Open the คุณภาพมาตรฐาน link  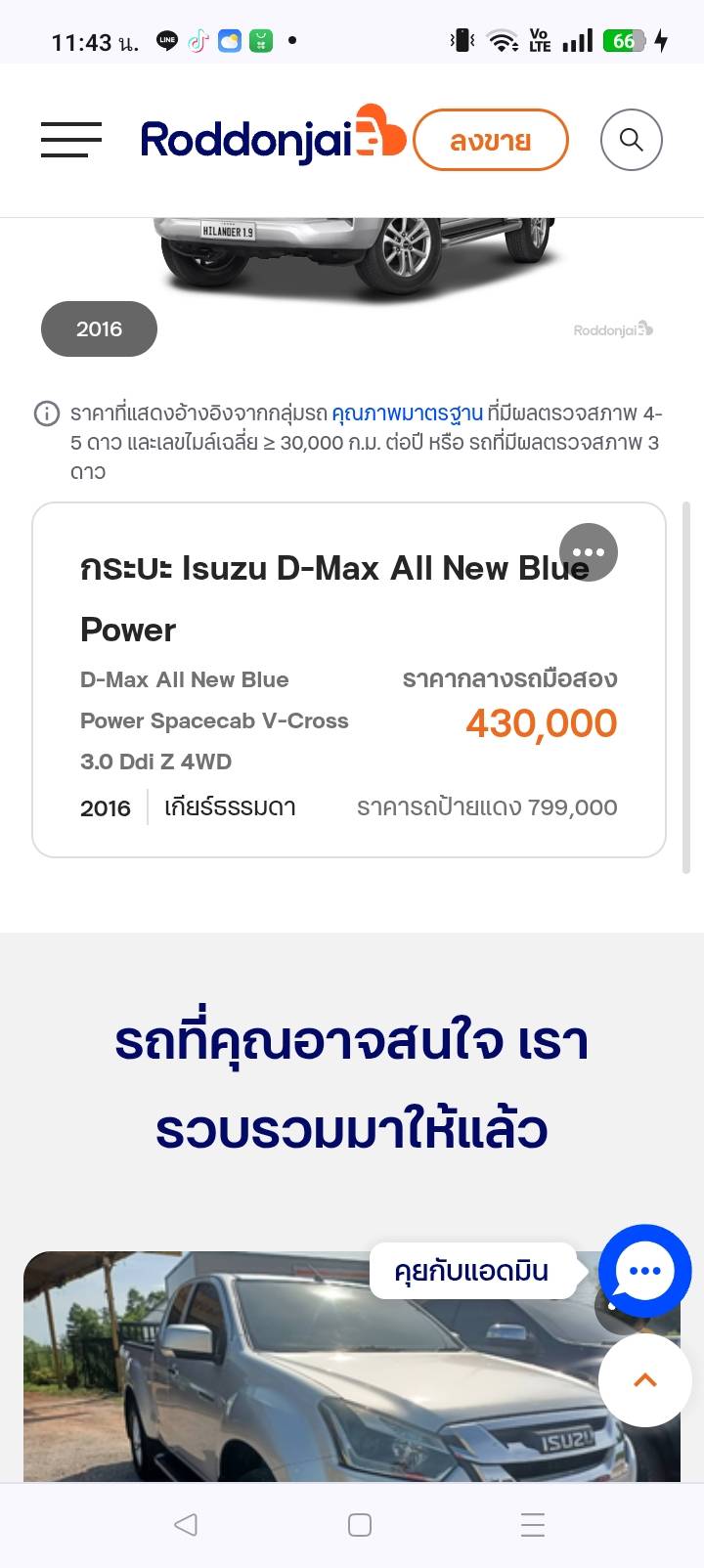point(407,414)
